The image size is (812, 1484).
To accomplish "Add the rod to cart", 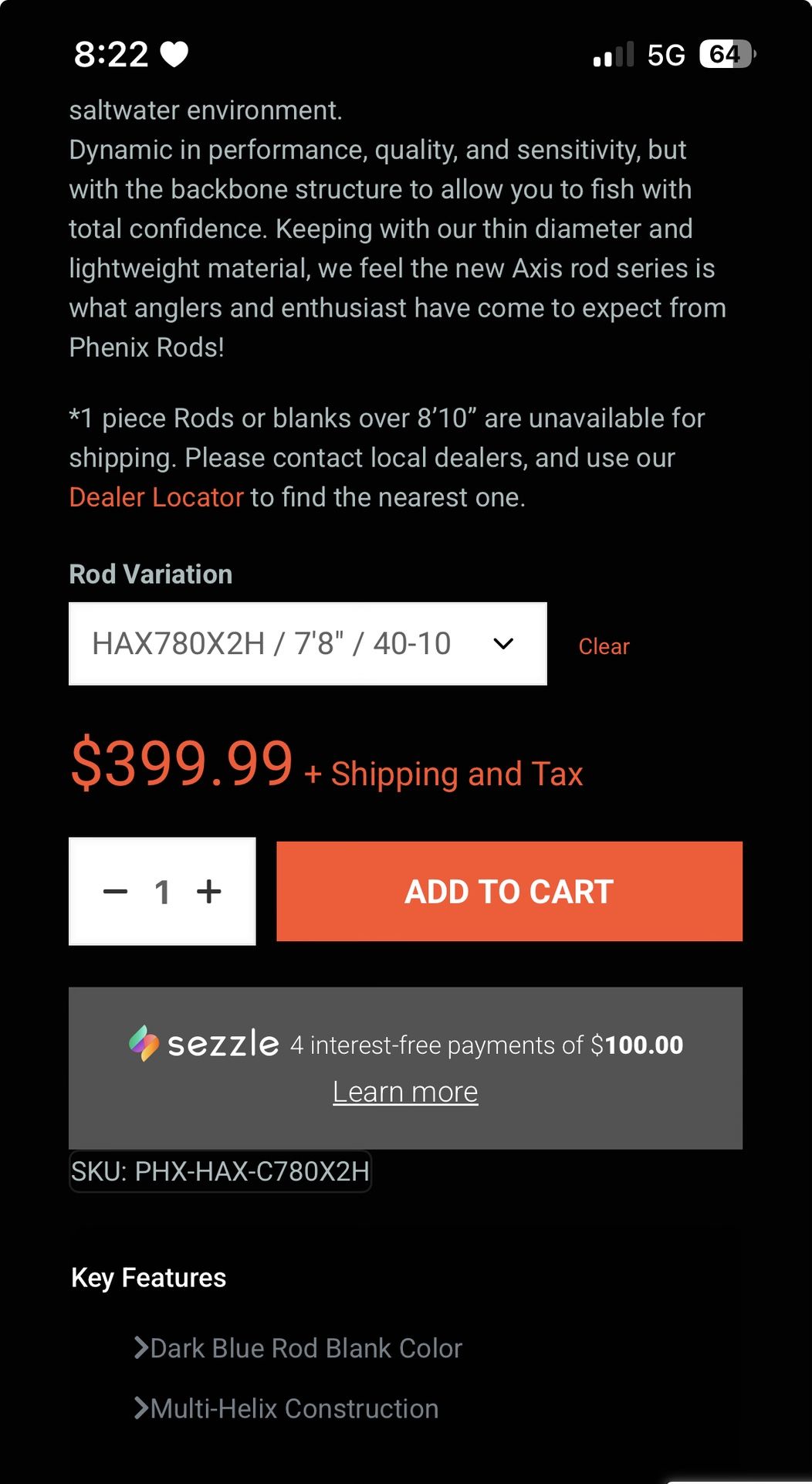I will tap(509, 892).
